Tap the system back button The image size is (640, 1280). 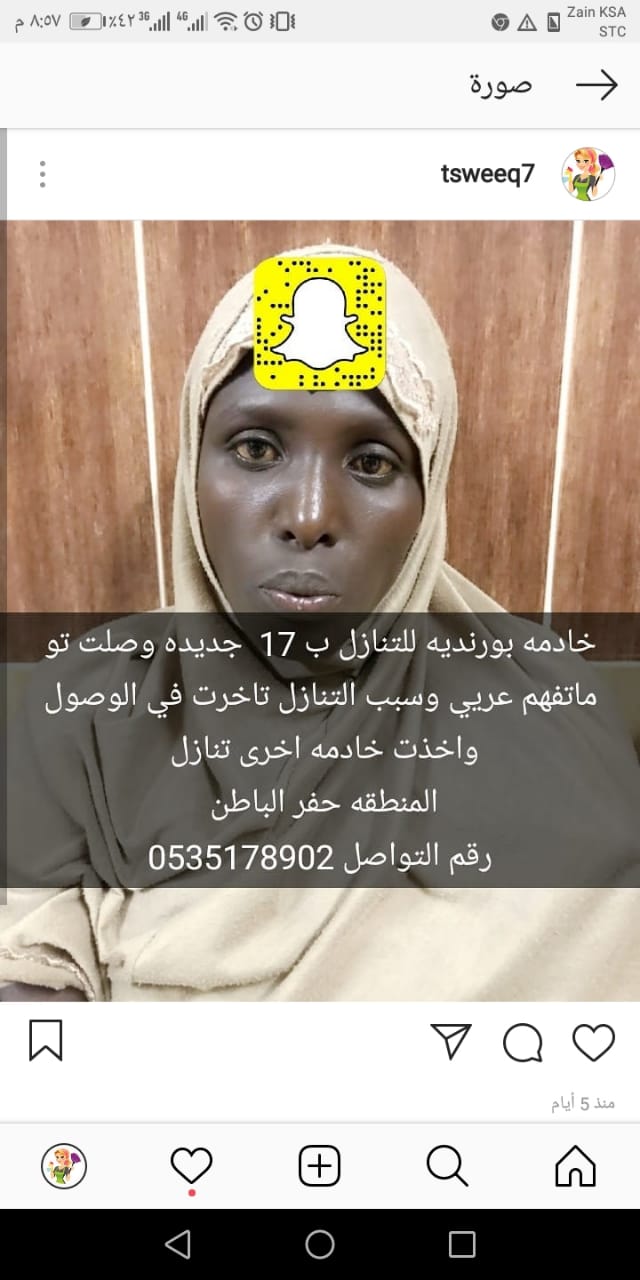tap(178, 1244)
